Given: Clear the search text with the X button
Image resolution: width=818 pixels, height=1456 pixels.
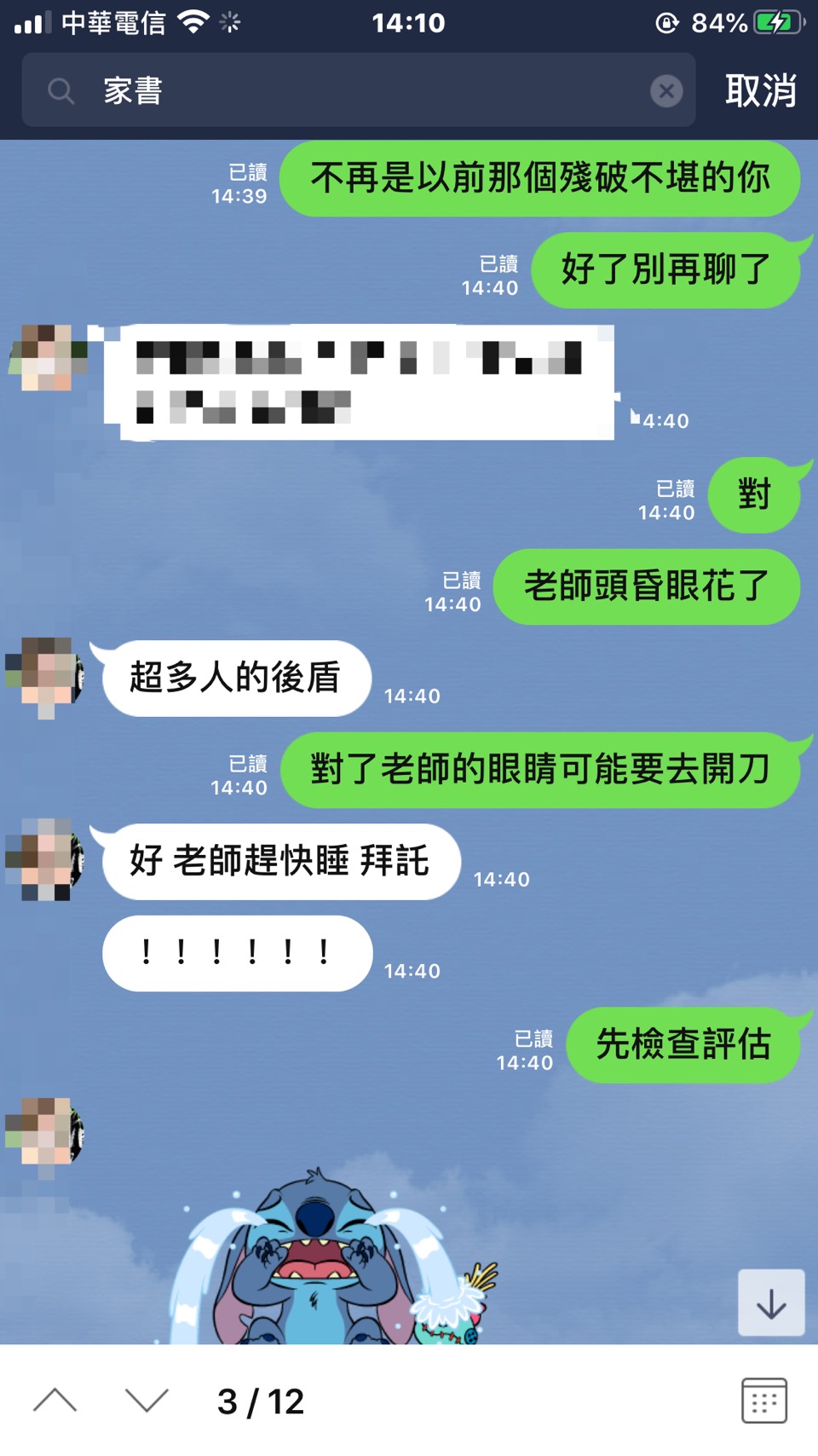Looking at the screenshot, I should [666, 90].
